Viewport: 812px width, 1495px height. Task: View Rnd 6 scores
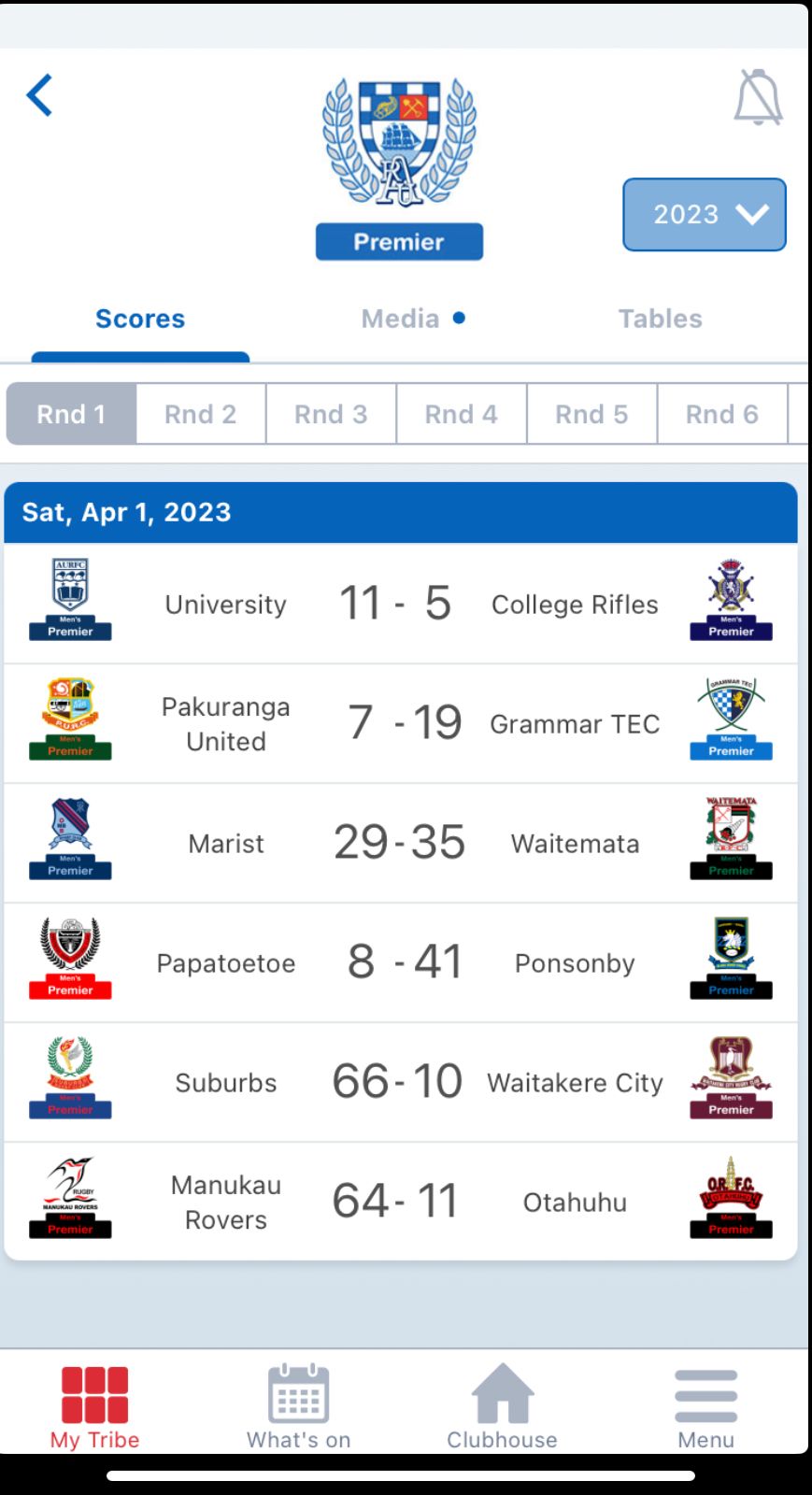[722, 414]
